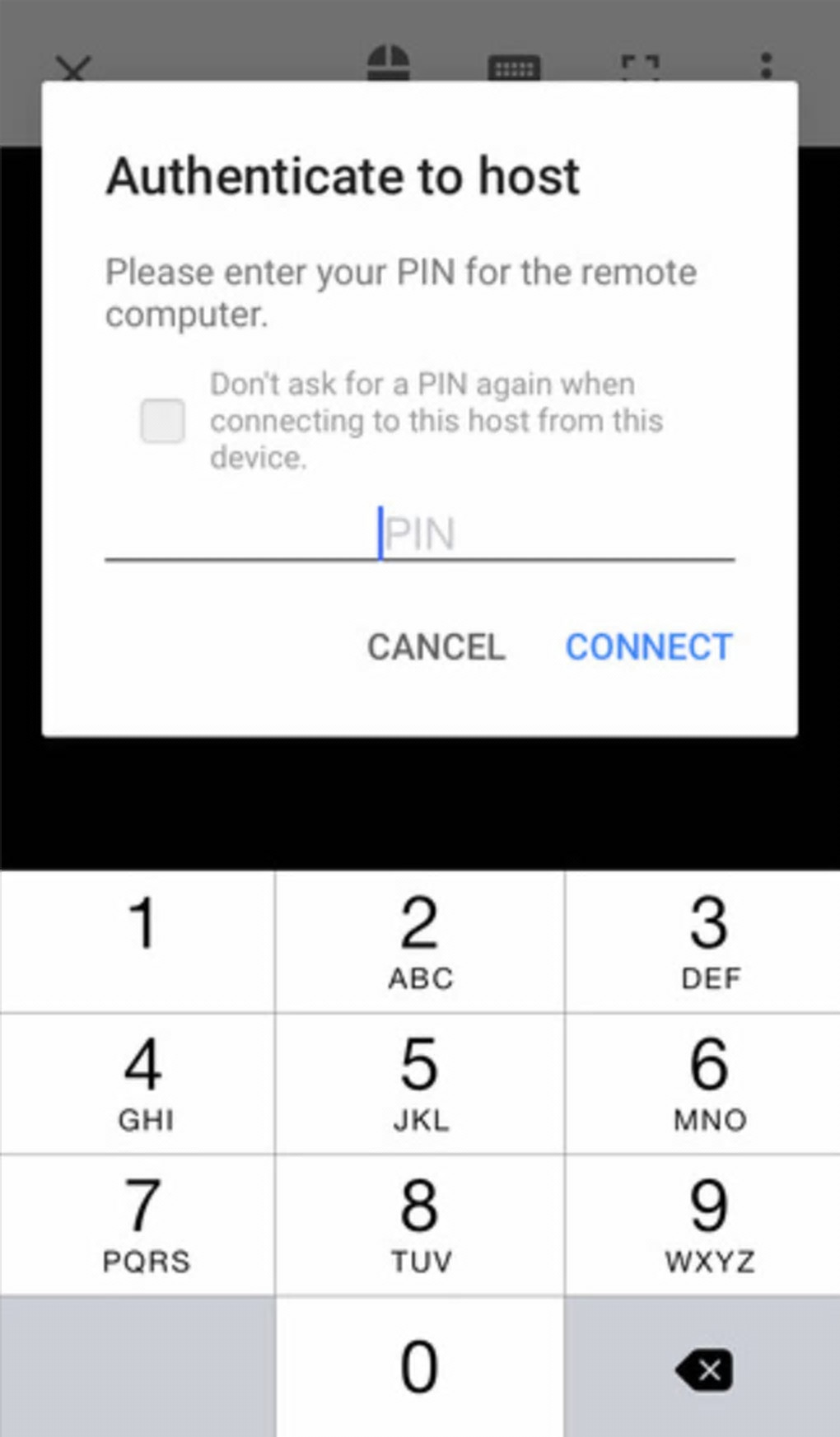The height and width of the screenshot is (1437, 840).
Task: Enter digit 2 on the keypad
Action: 420,941
